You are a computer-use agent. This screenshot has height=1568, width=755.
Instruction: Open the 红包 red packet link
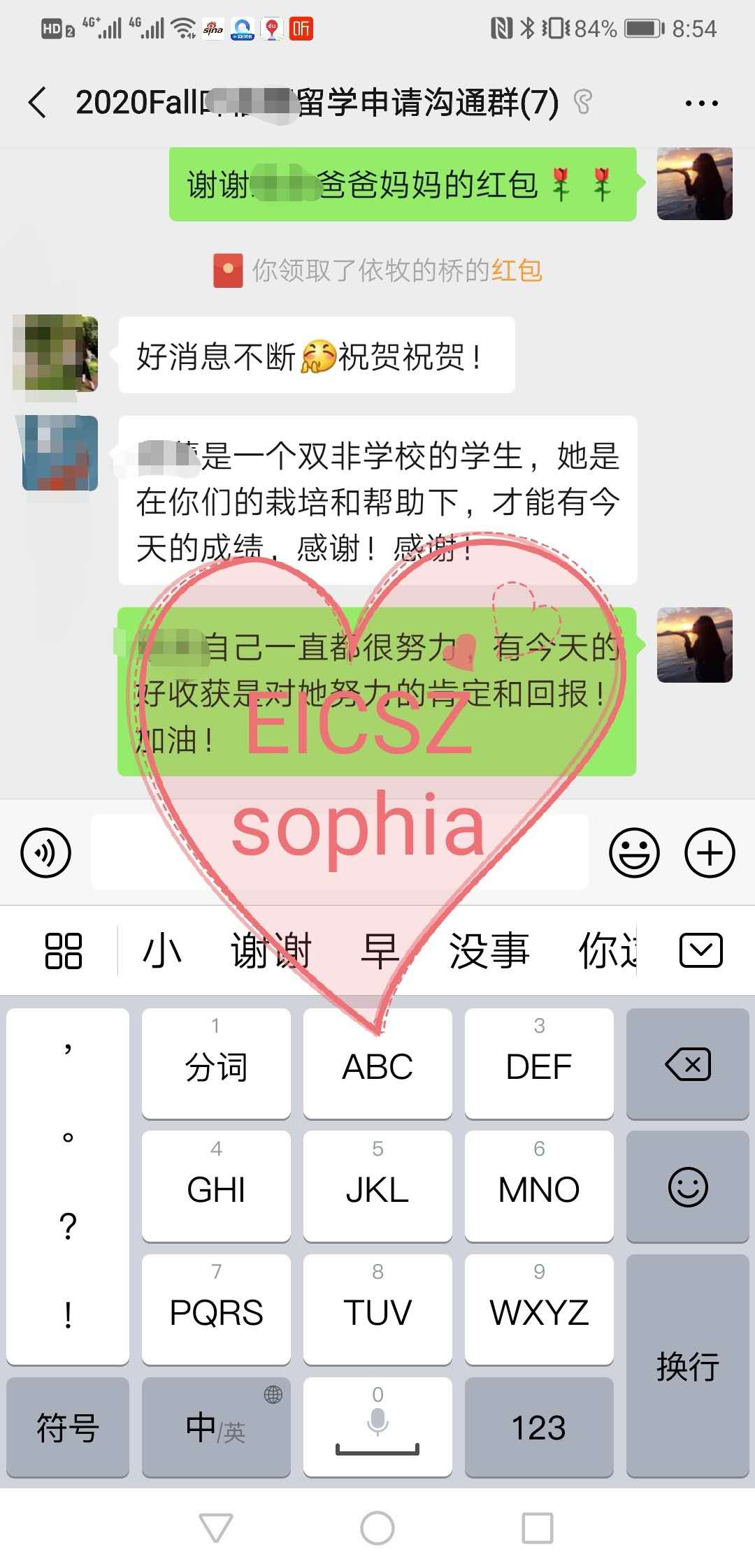(517, 270)
